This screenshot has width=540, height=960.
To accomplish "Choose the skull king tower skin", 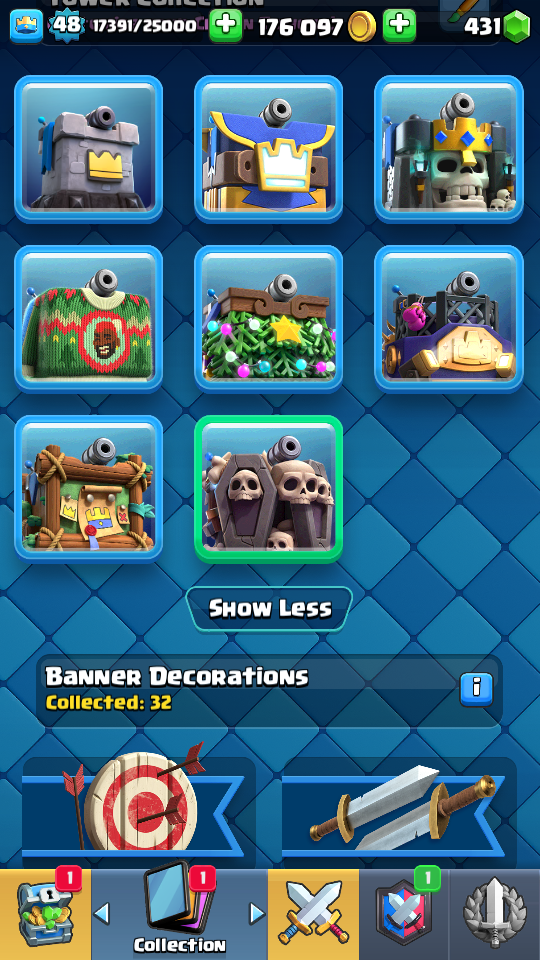I will point(449,149).
